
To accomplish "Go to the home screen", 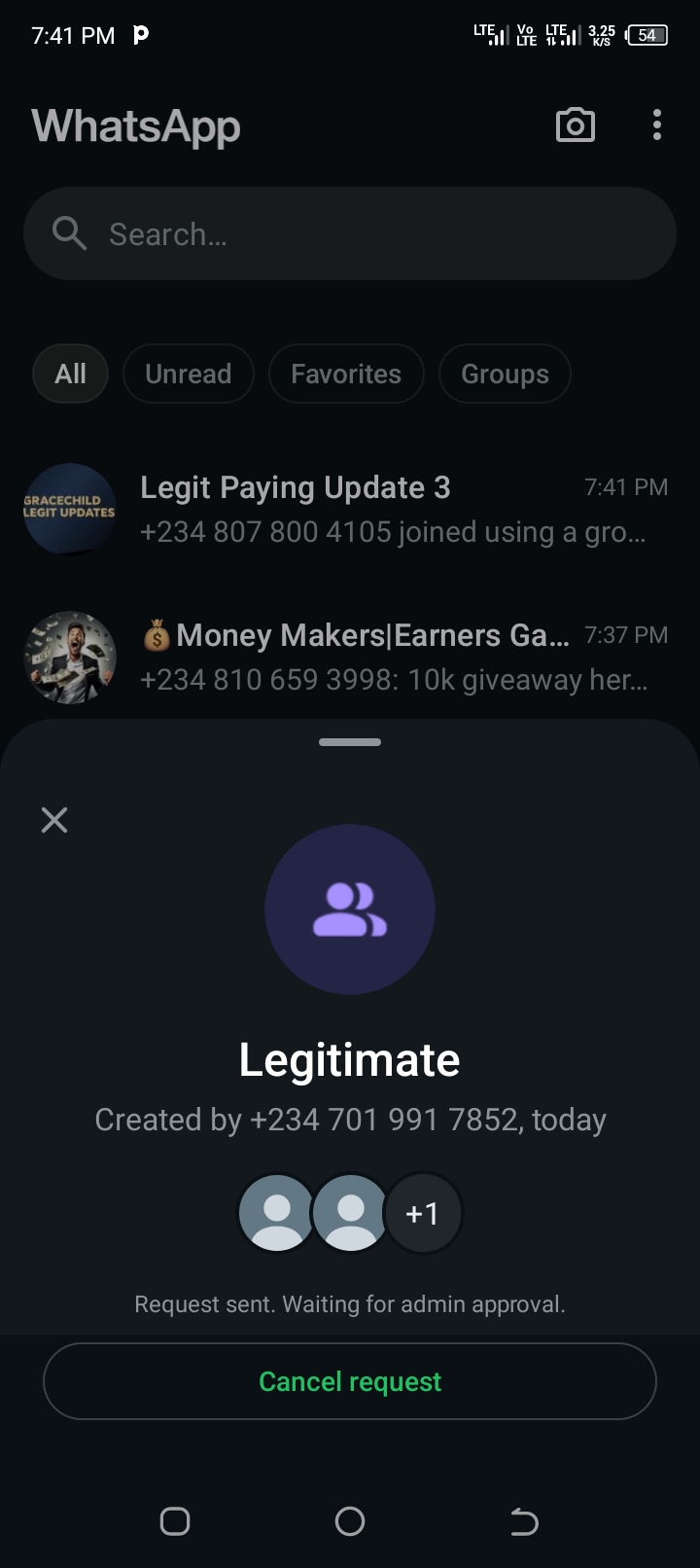I will [x=350, y=1521].
